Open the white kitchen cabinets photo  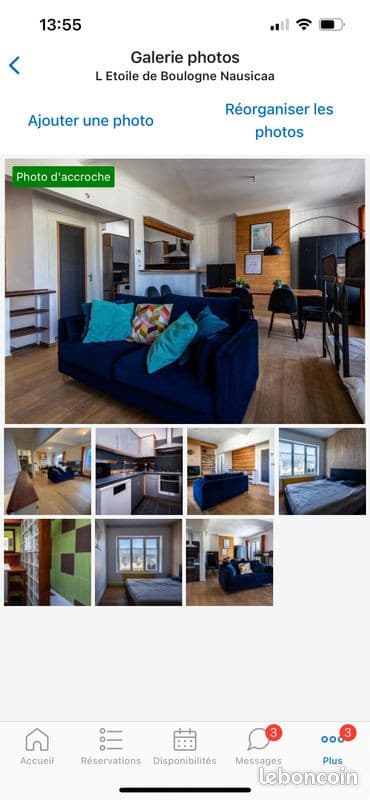(139, 471)
